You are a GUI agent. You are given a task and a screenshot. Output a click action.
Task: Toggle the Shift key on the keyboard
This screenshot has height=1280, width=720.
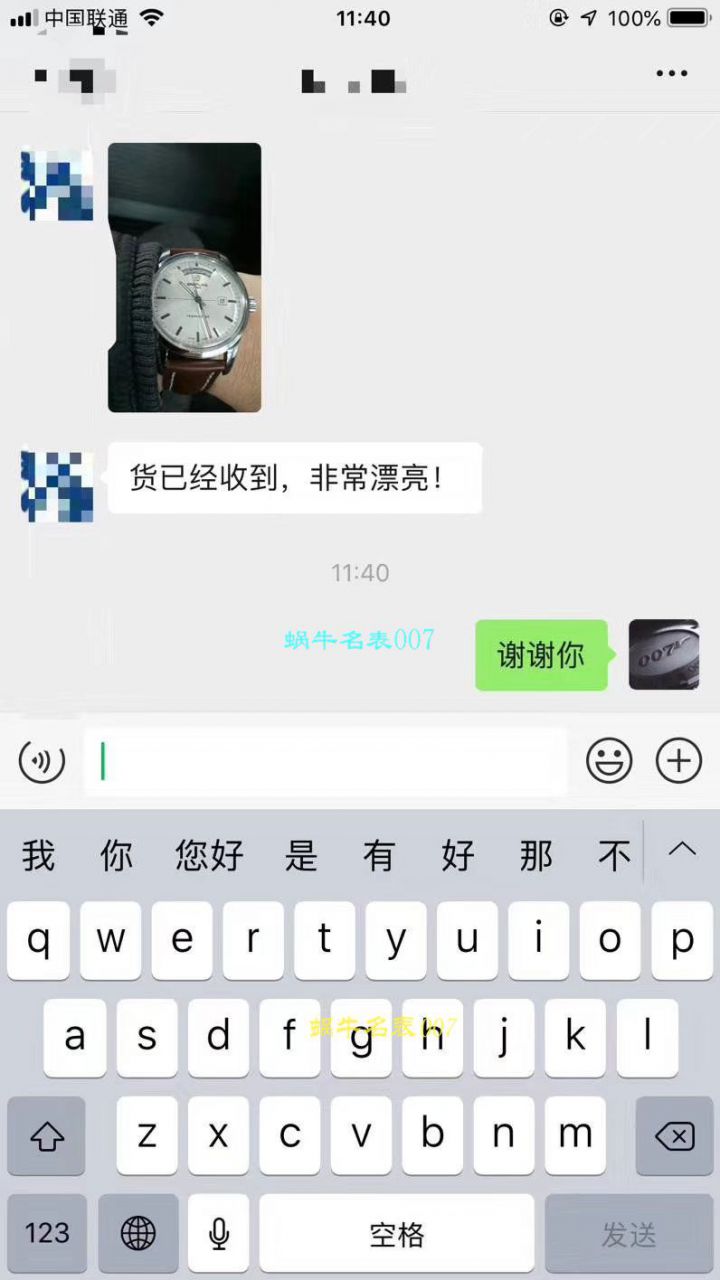click(x=46, y=1136)
